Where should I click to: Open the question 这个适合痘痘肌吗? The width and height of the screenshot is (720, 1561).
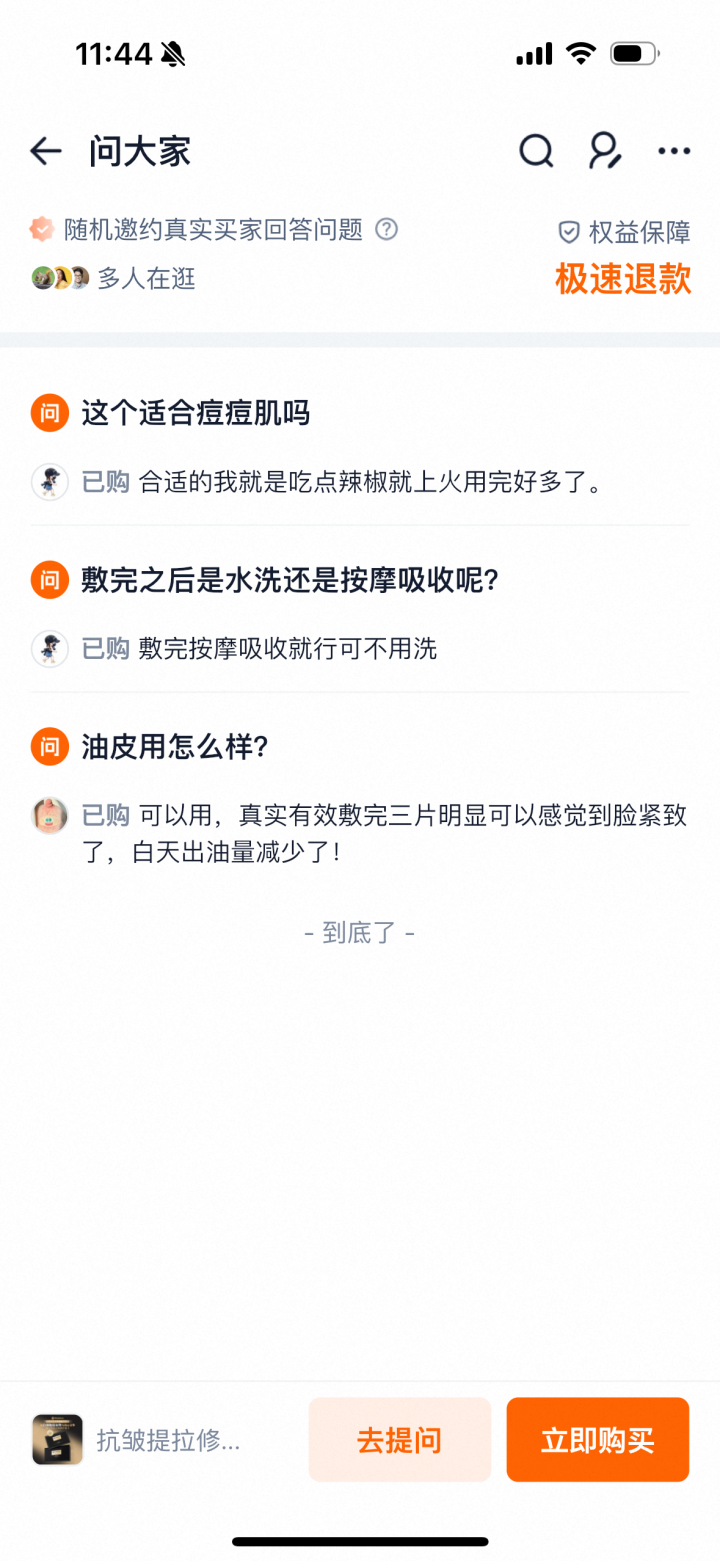(x=193, y=413)
